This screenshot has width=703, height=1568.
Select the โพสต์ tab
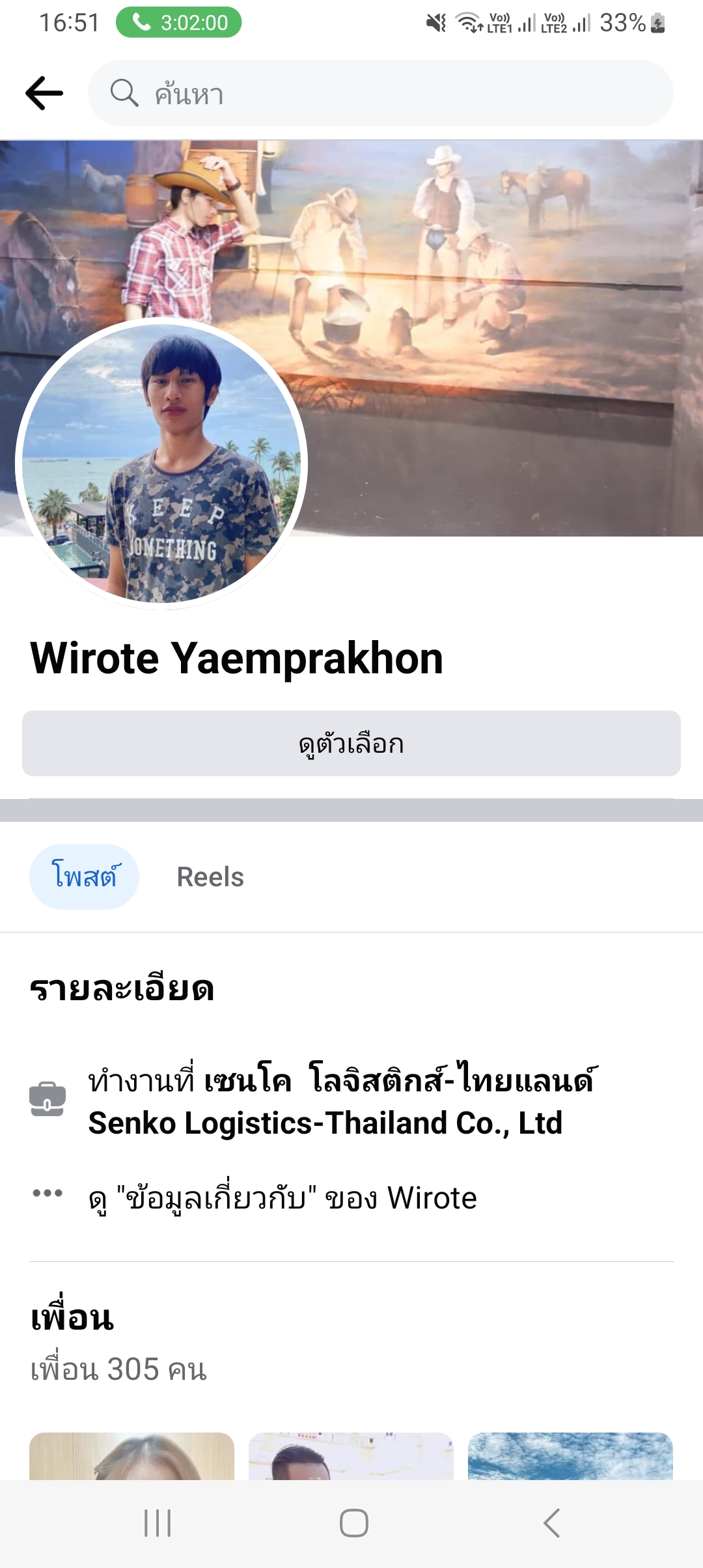[x=84, y=876]
